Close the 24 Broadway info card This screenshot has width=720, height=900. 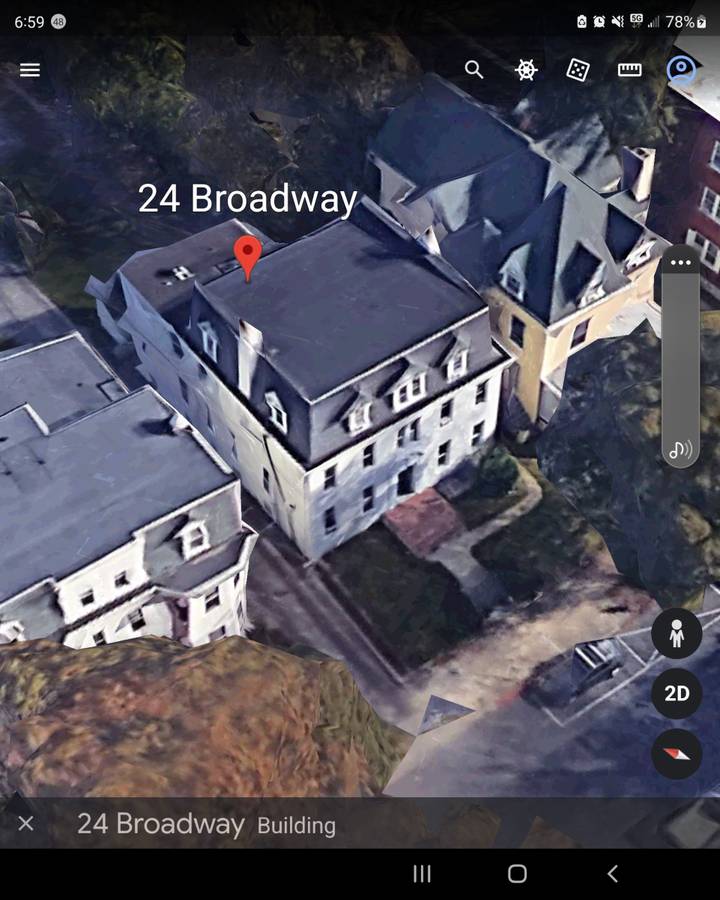tap(26, 823)
